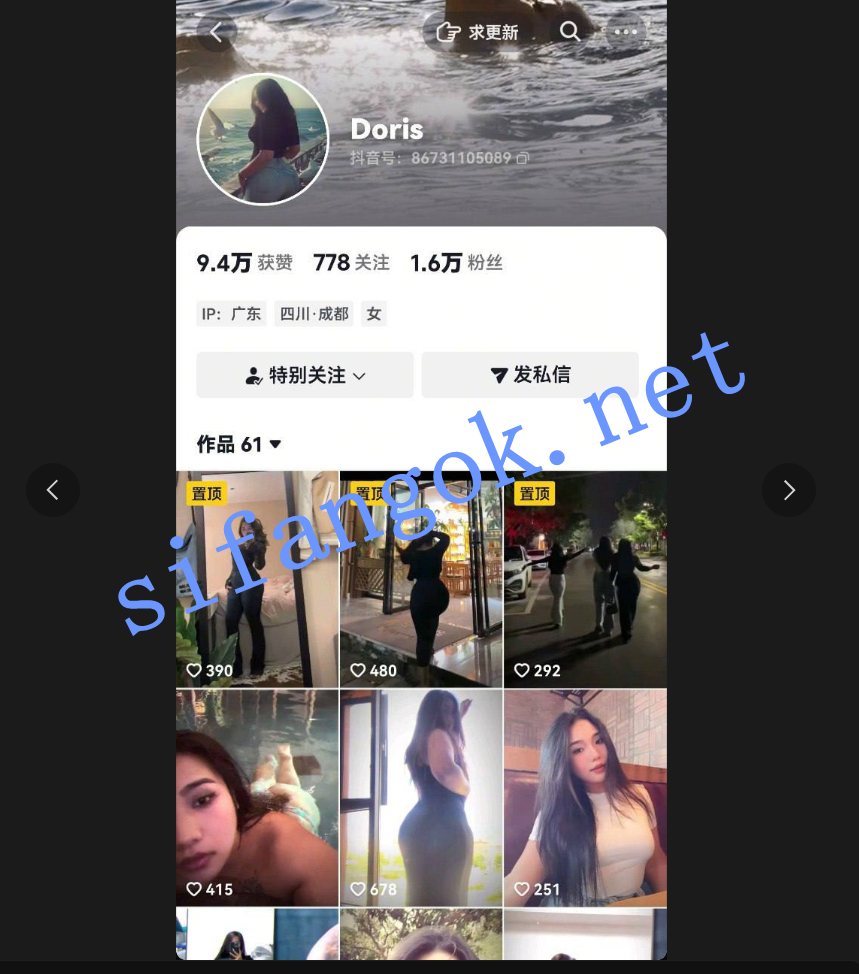The height and width of the screenshot is (974, 859).
Task: Collapse the follow options chevron next to 特别关注
Action: point(360,378)
